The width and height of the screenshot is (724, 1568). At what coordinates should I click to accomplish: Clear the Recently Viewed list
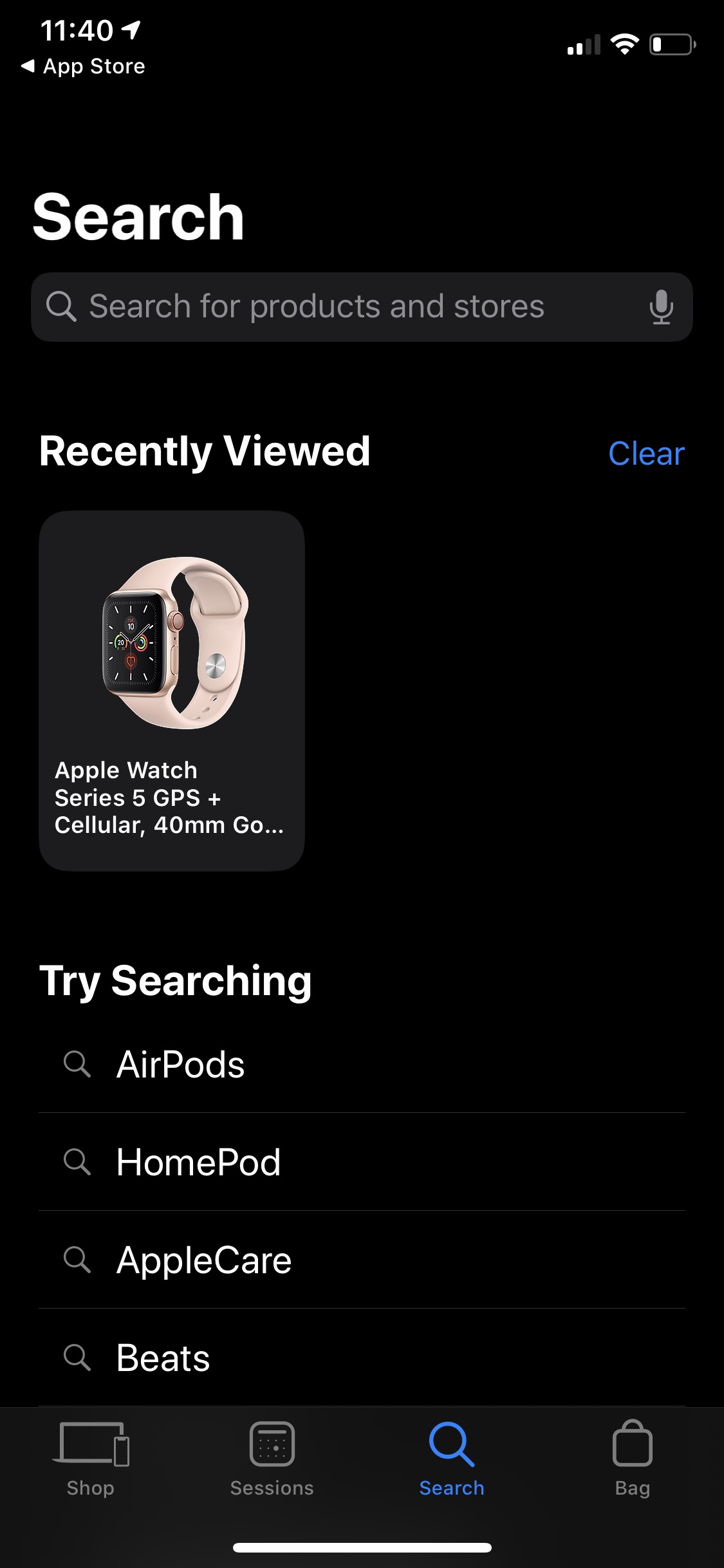645,453
